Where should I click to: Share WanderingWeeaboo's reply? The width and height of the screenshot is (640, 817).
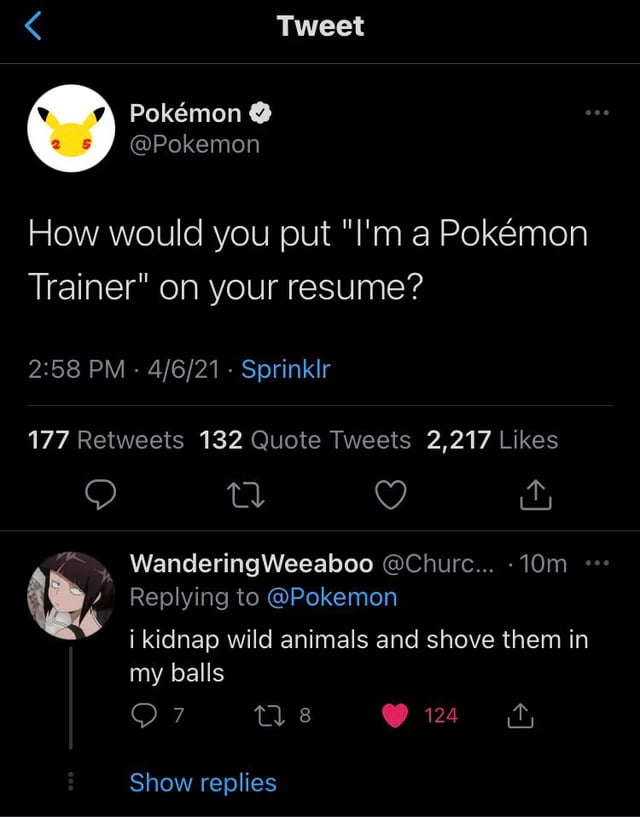click(x=523, y=715)
